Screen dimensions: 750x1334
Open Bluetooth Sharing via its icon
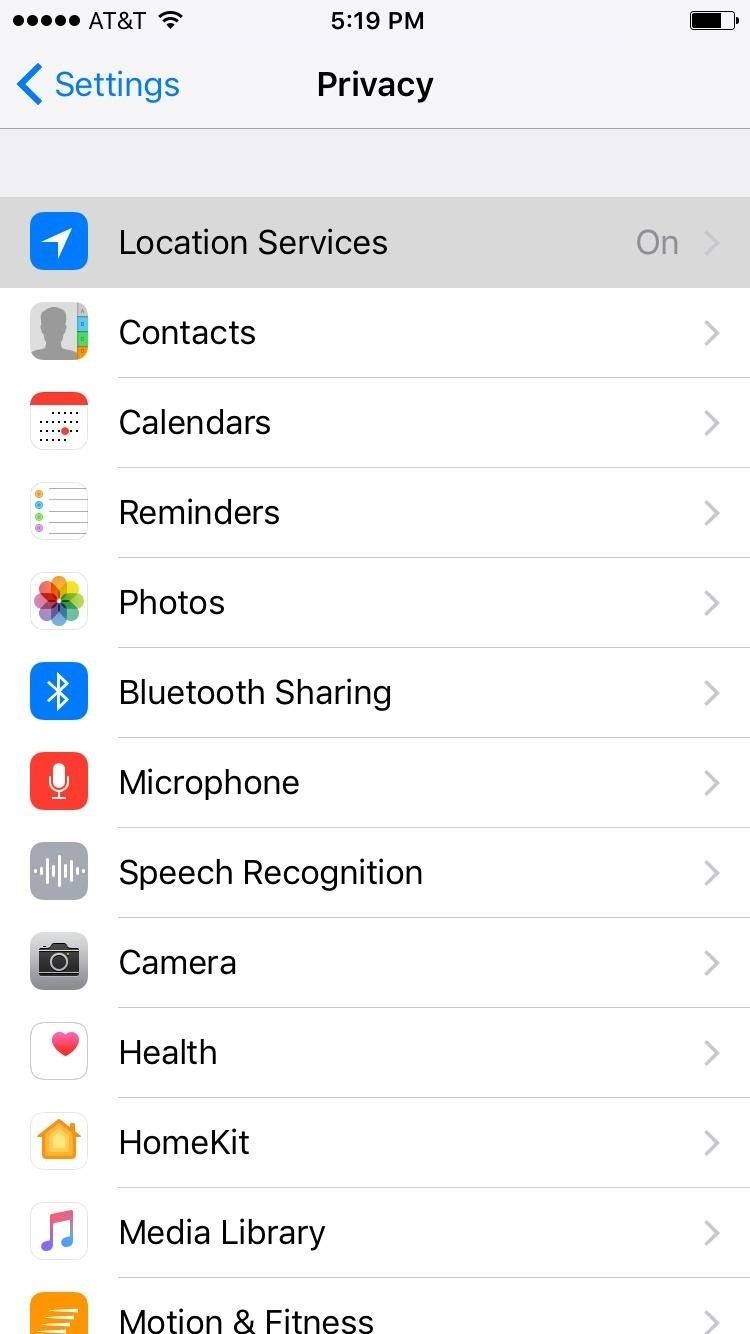click(58, 692)
